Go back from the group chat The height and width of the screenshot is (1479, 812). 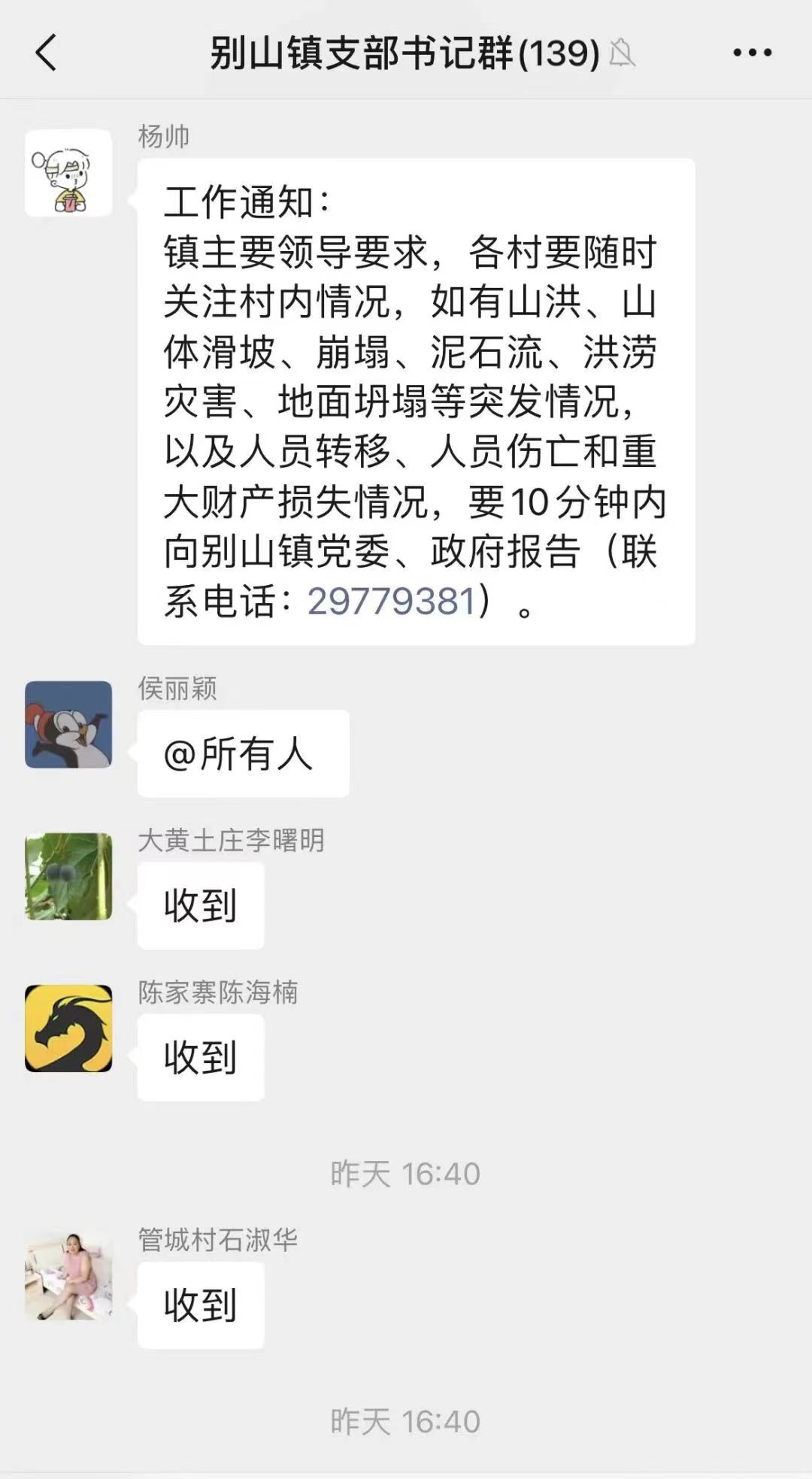click(47, 53)
